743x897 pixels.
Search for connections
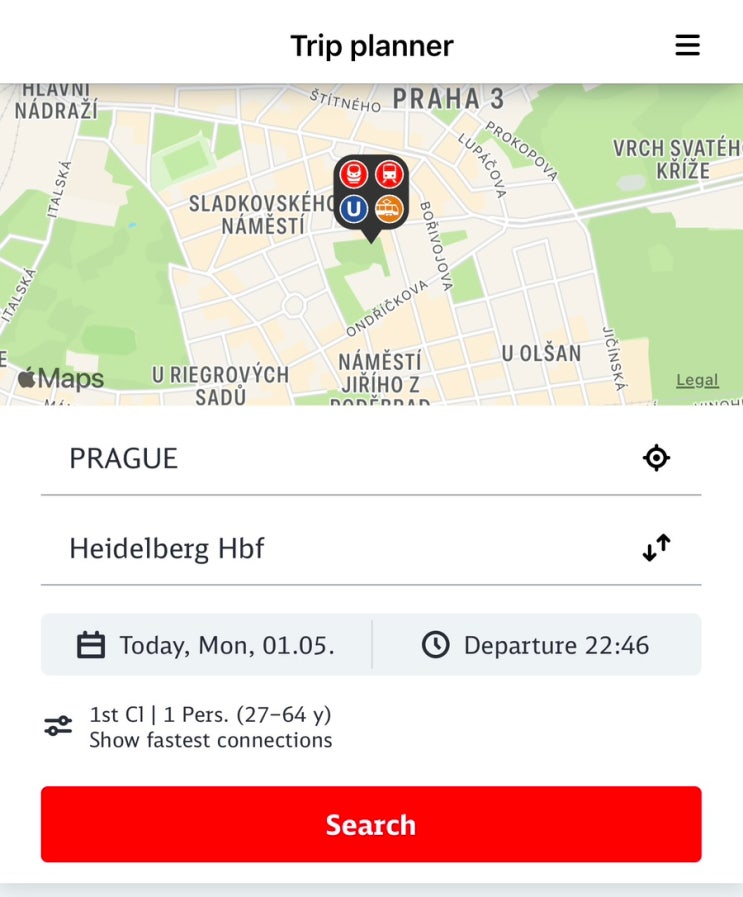(371, 824)
